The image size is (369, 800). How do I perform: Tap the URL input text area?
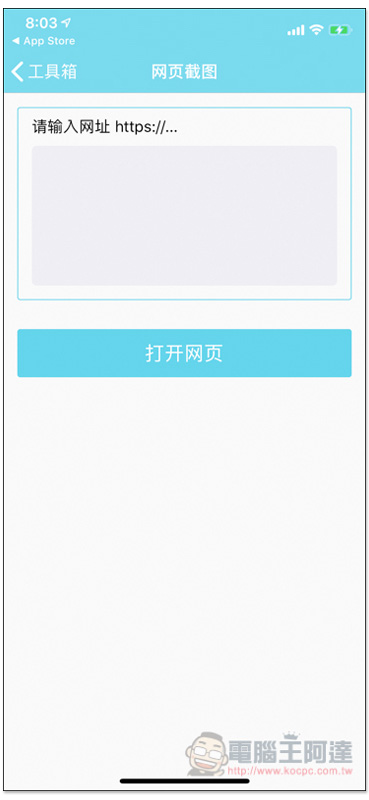pyautogui.click(x=184, y=216)
